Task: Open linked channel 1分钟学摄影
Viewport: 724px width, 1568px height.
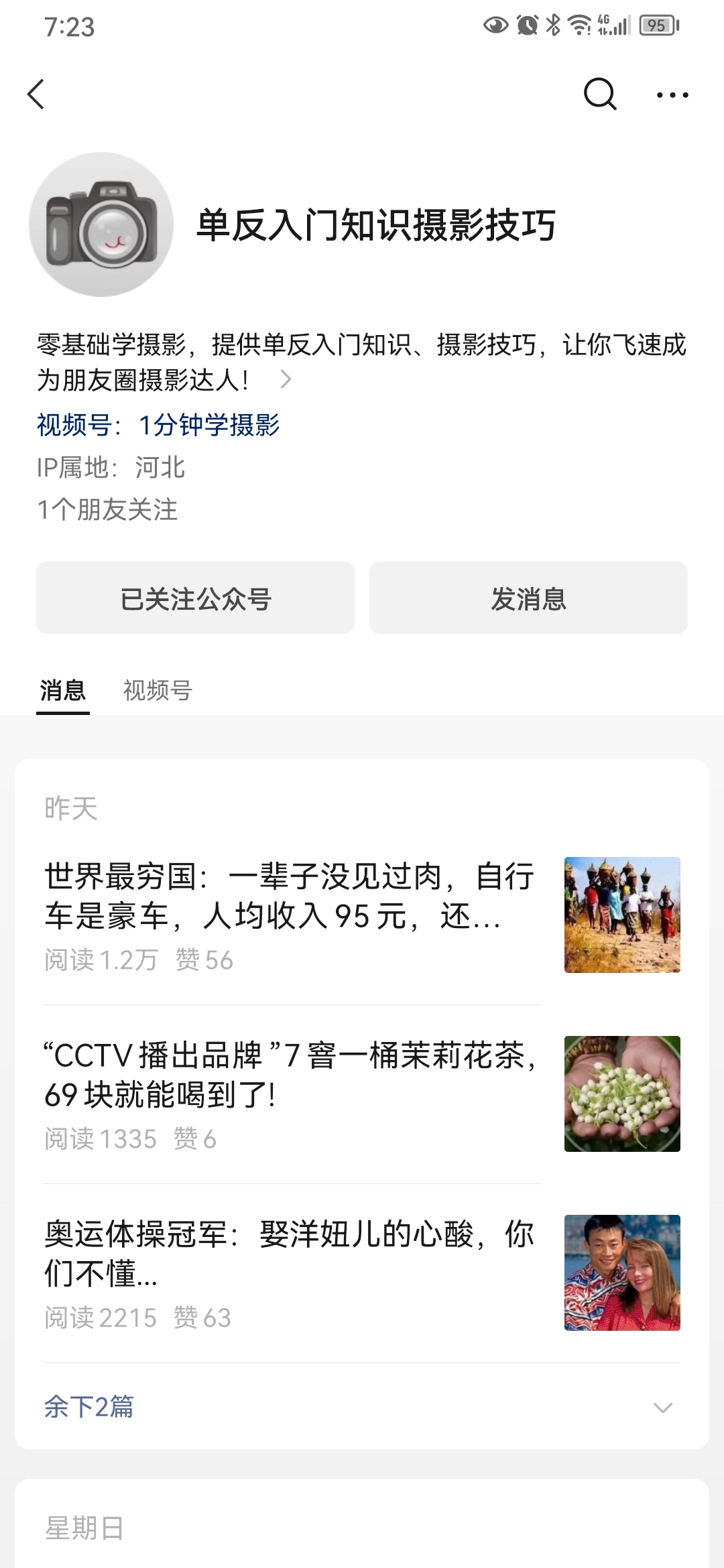Action: pos(208,425)
